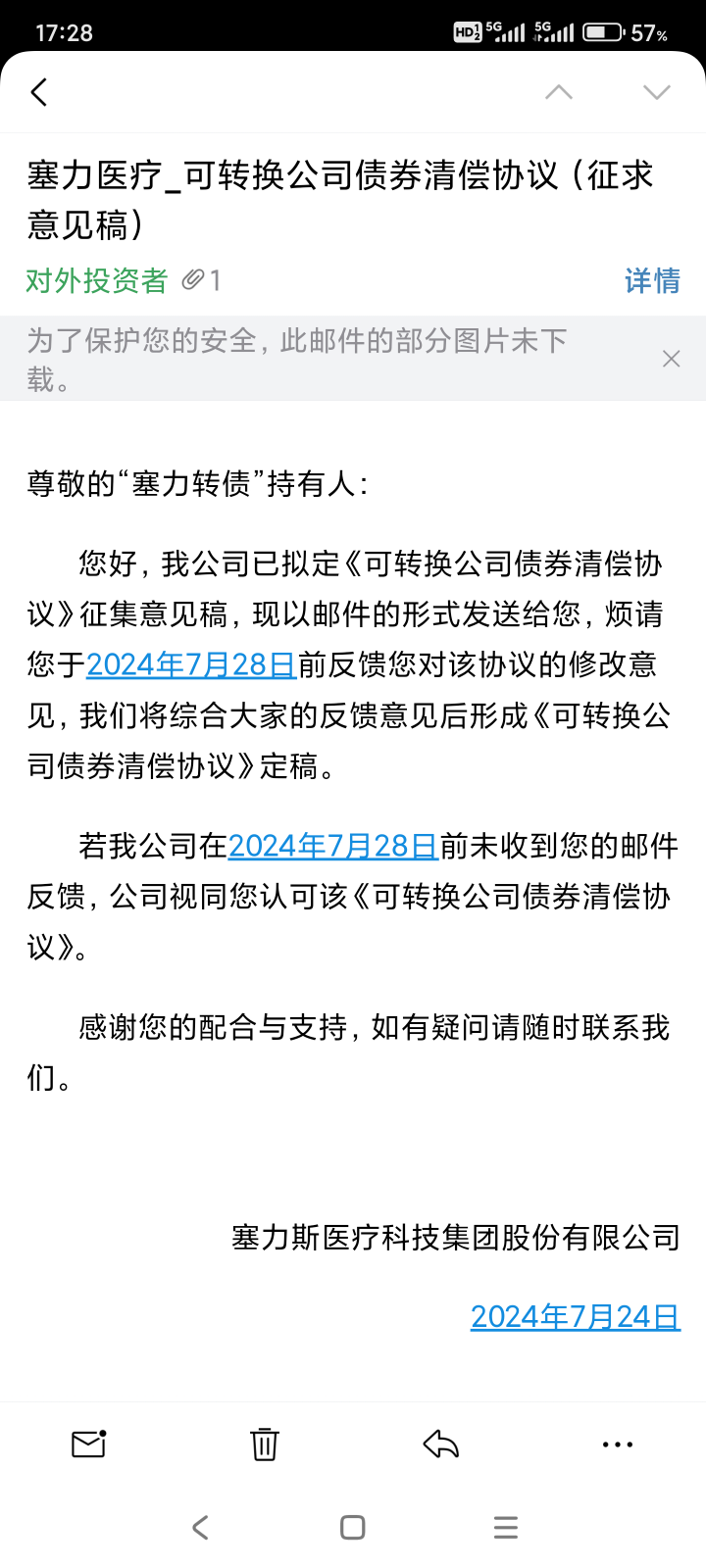Delete this email with the trash icon

pos(265,1444)
